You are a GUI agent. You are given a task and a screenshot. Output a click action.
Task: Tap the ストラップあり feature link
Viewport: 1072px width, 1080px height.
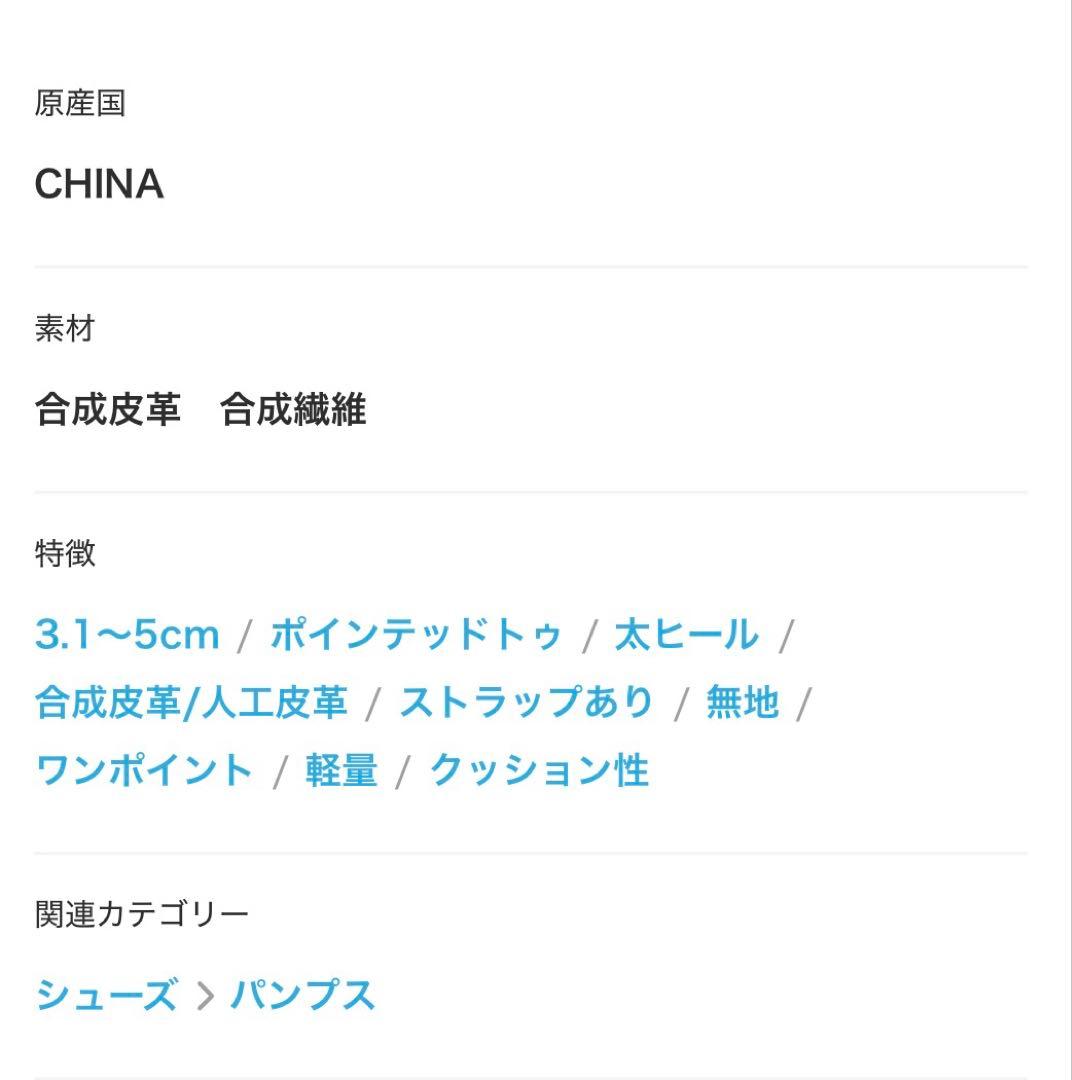526,702
